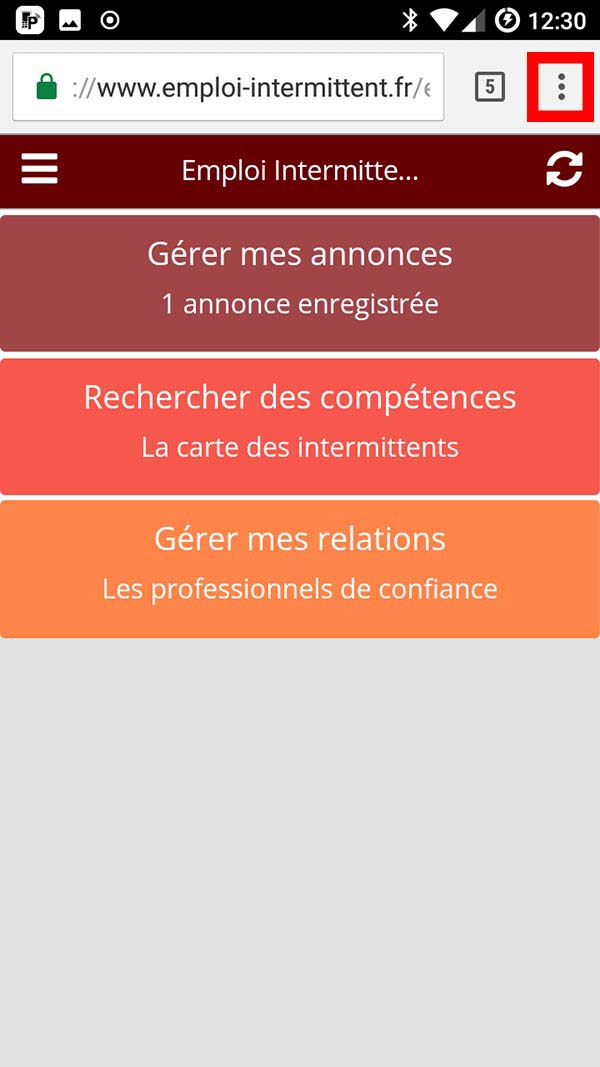Open Gérer mes annonces
The height and width of the screenshot is (1067, 600).
click(x=300, y=283)
